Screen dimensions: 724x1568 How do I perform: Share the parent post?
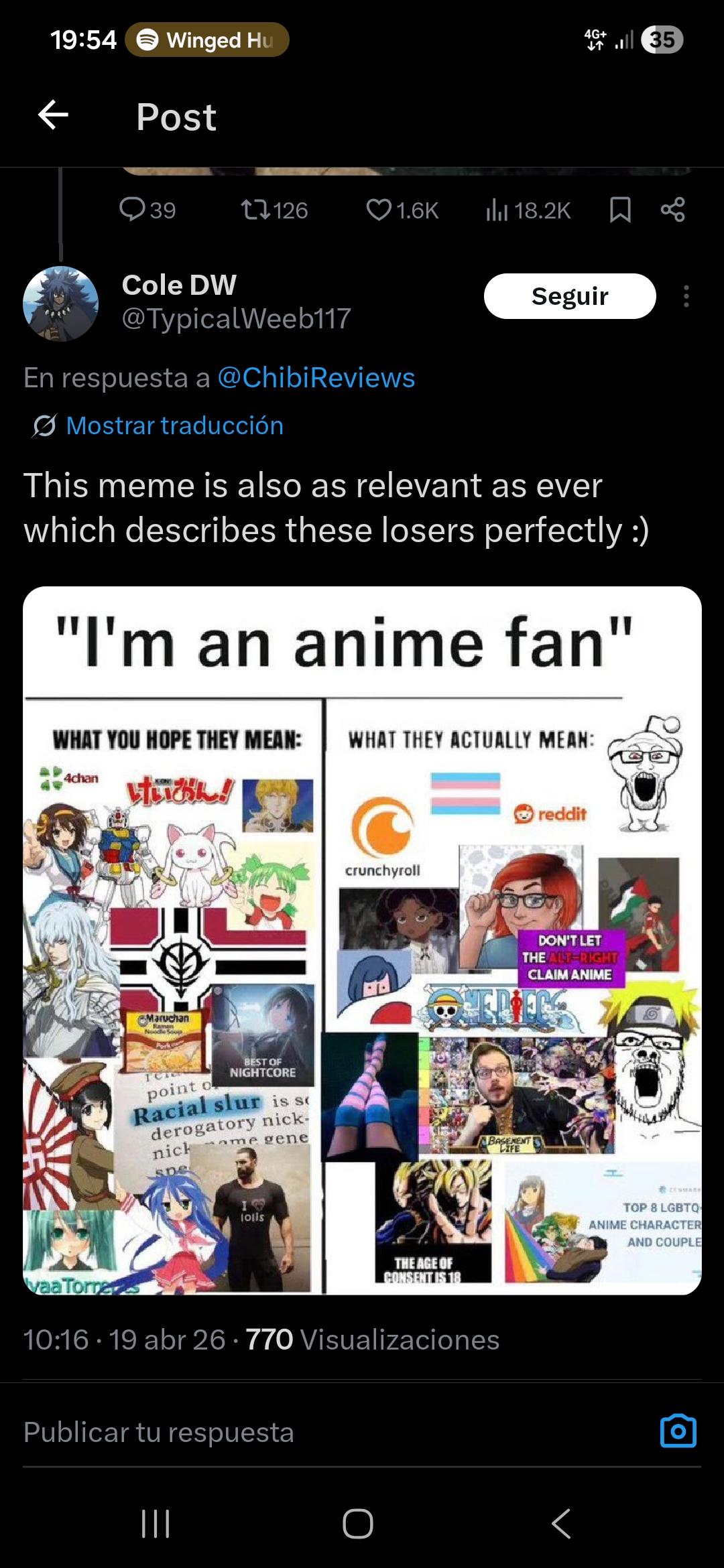click(x=672, y=210)
